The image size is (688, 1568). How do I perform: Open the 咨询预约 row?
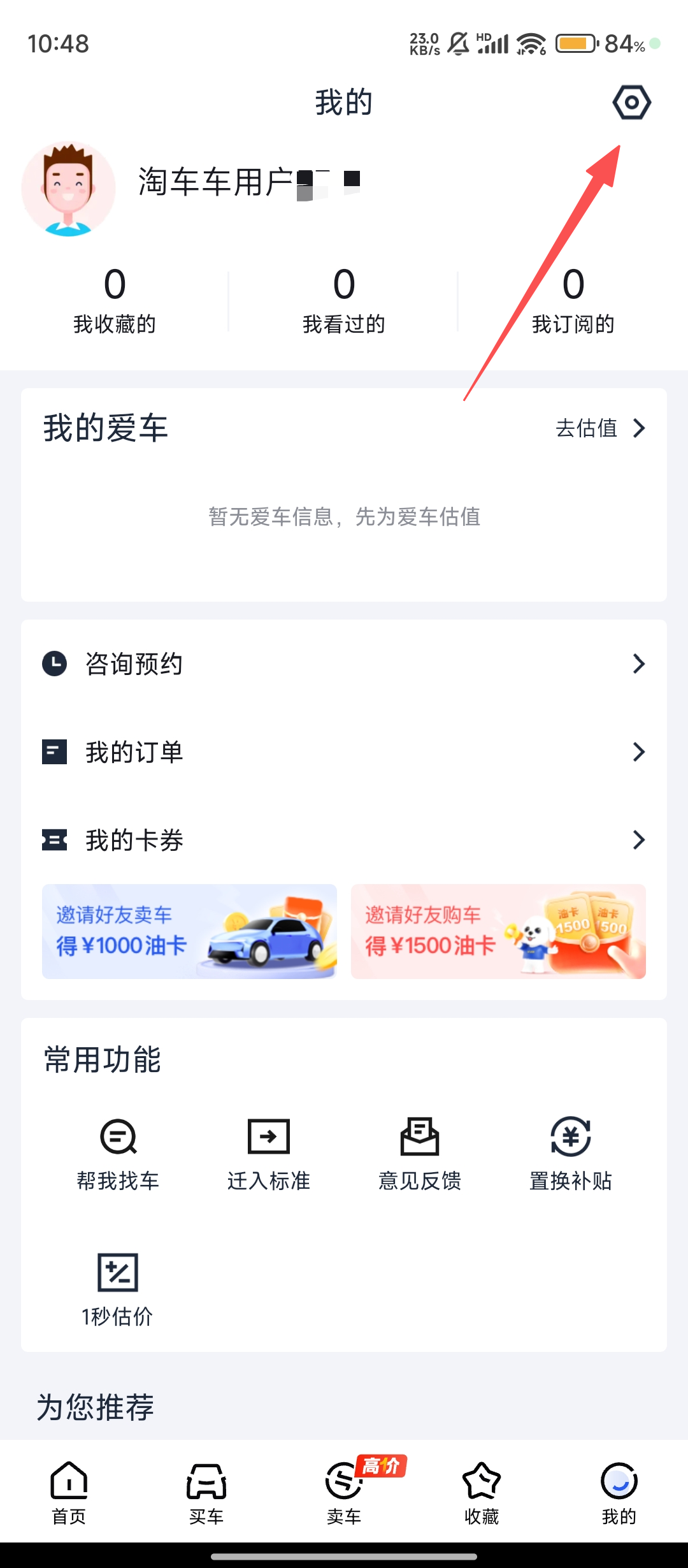344,664
